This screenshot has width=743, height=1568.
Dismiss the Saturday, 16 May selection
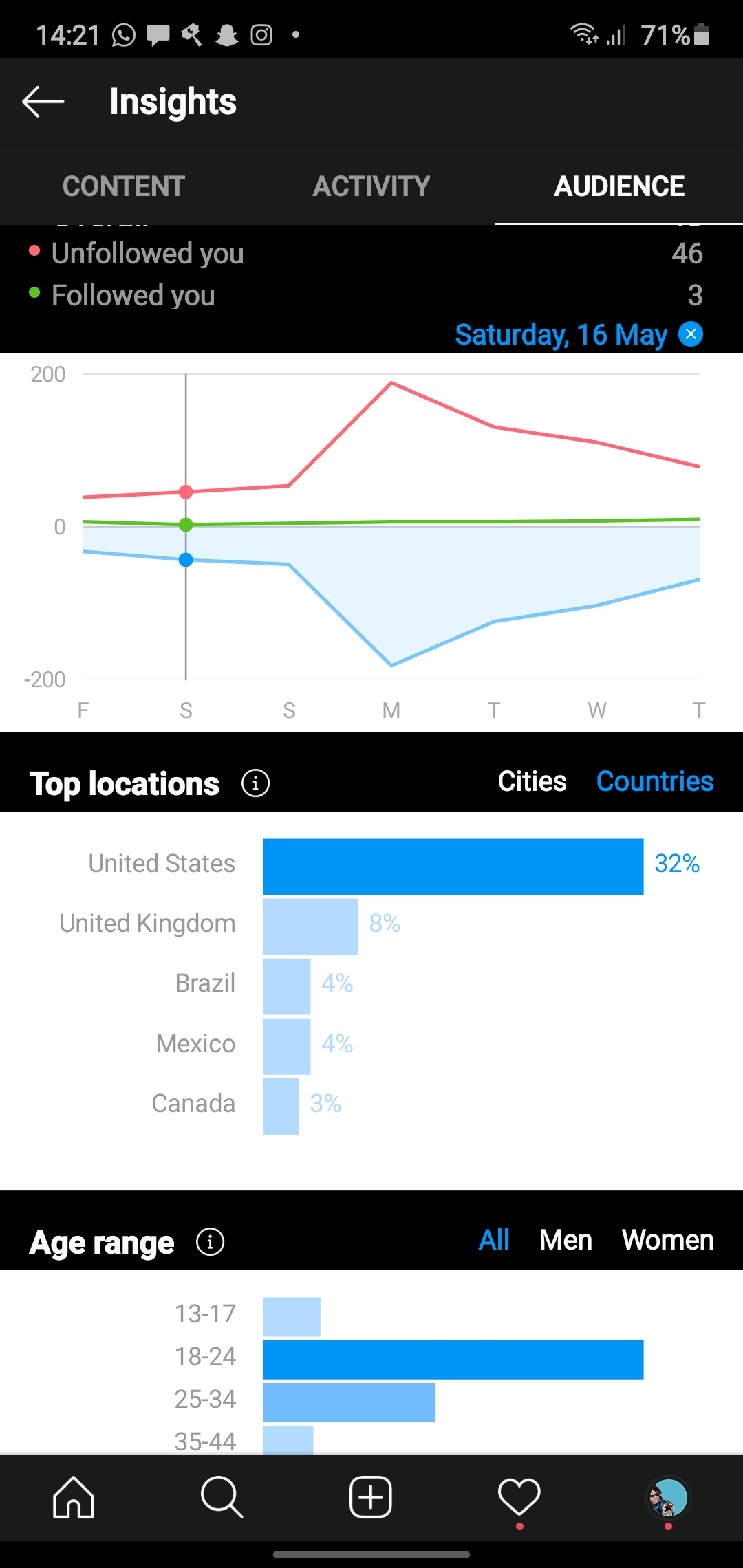[x=691, y=334]
